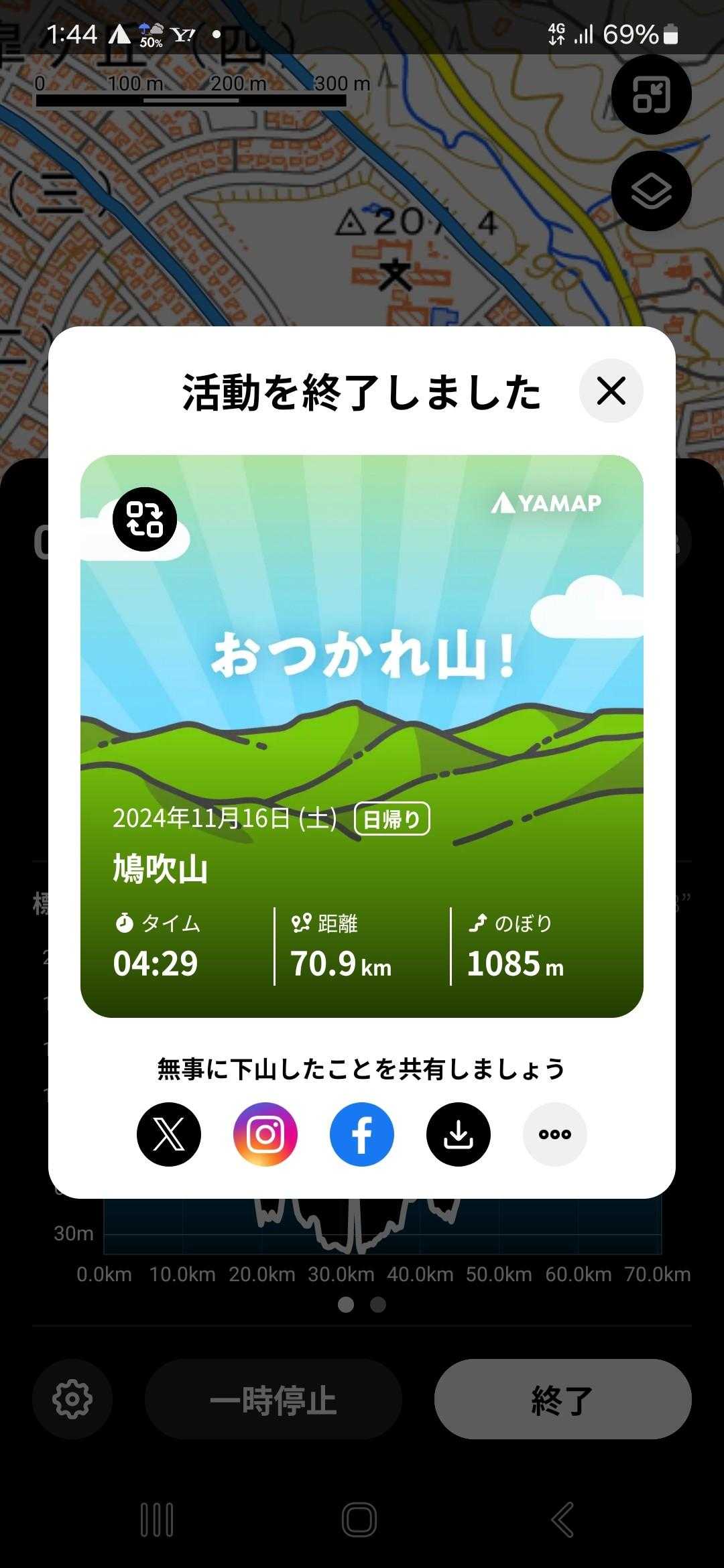Switch the share card design
Viewport: 724px width, 1568px height.
[145, 519]
